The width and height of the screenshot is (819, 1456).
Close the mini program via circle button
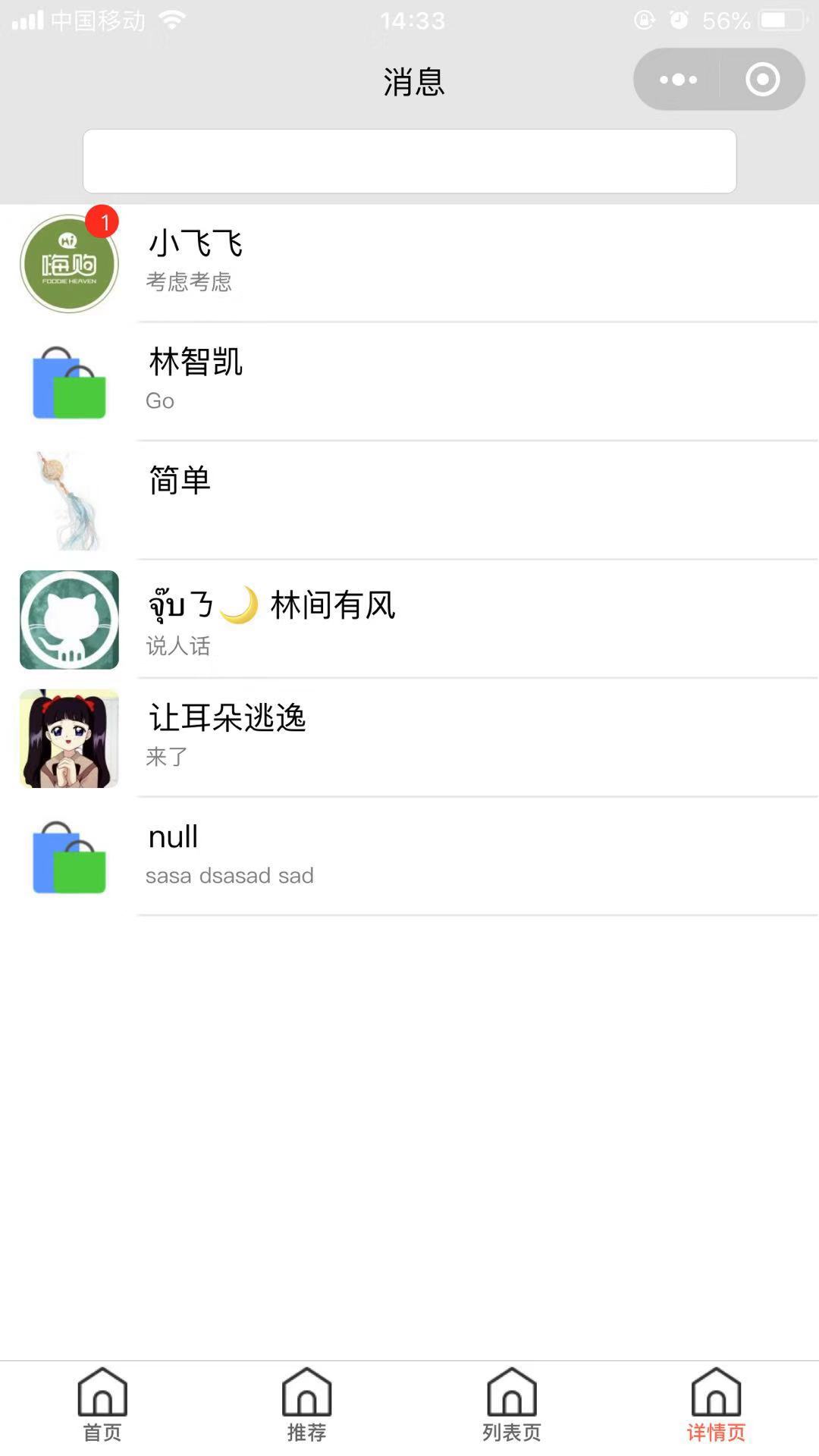coord(762,80)
